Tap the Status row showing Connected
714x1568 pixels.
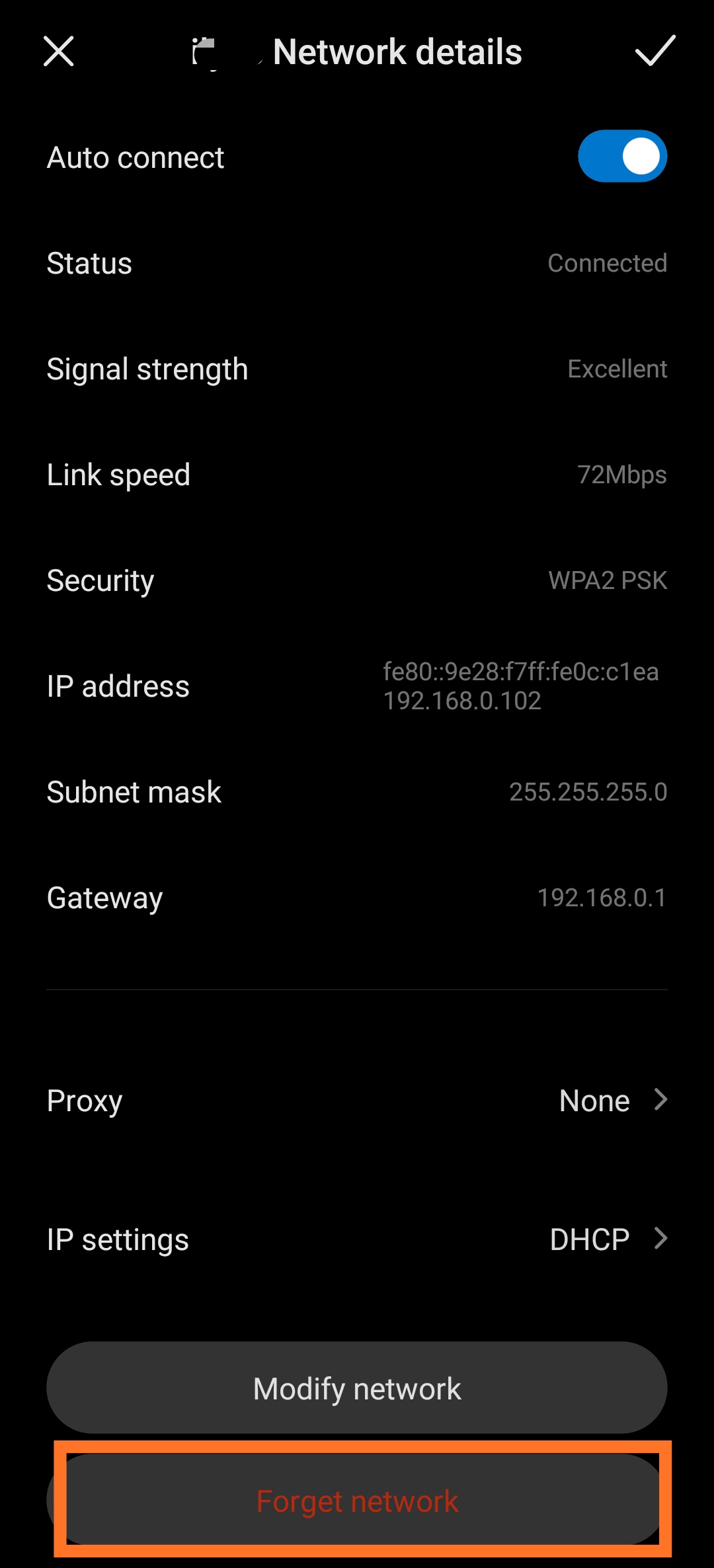[x=357, y=262]
